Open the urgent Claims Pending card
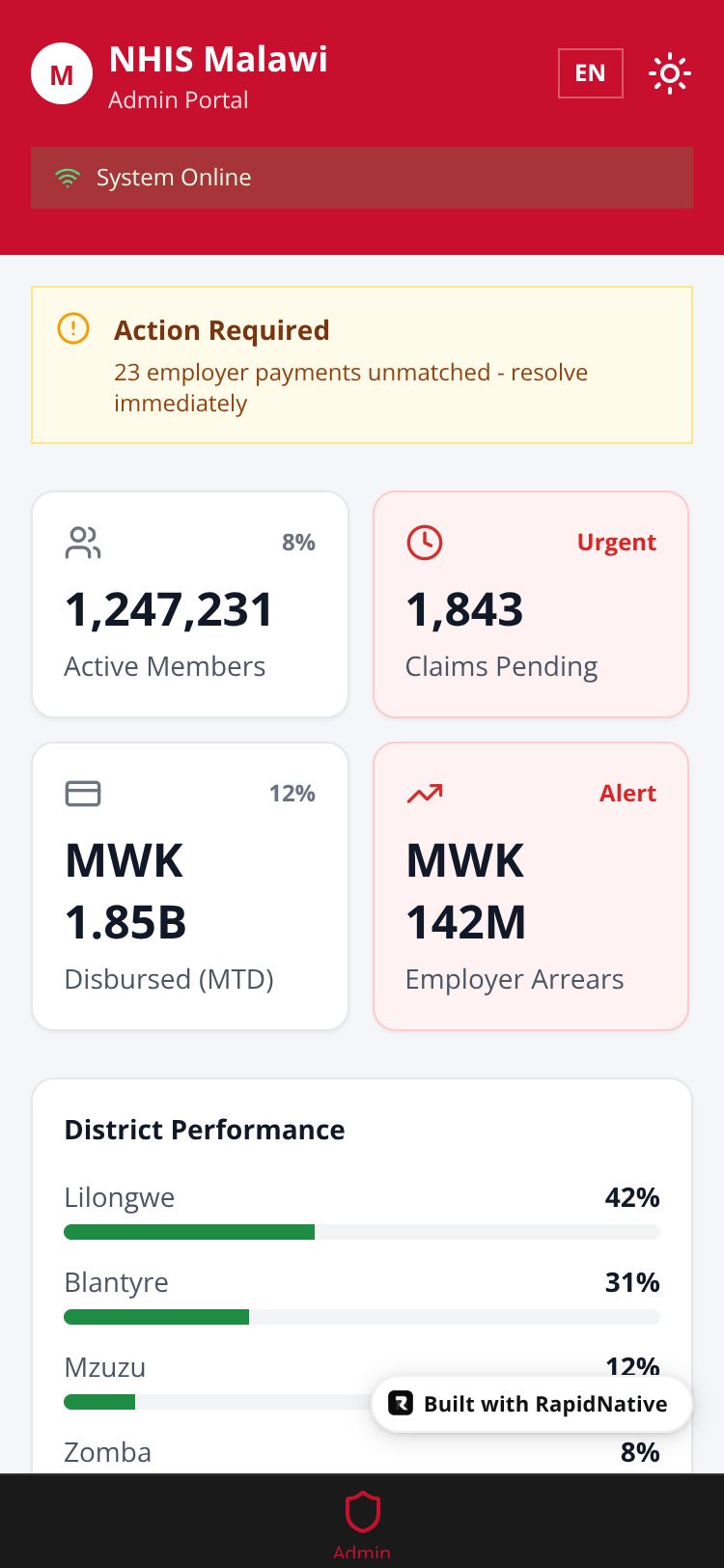Viewport: 724px width, 1568px height. pyautogui.click(x=531, y=604)
